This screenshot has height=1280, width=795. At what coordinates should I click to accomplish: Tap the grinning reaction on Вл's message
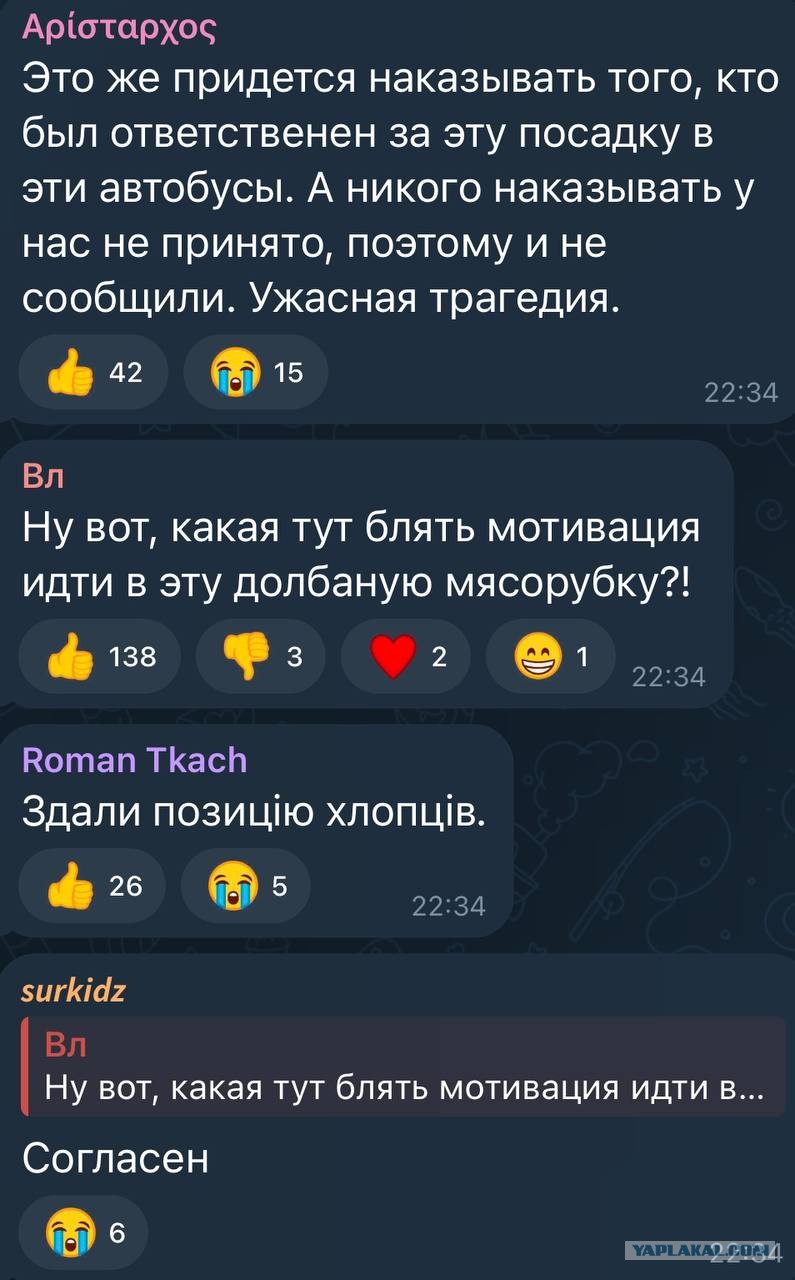point(550,656)
